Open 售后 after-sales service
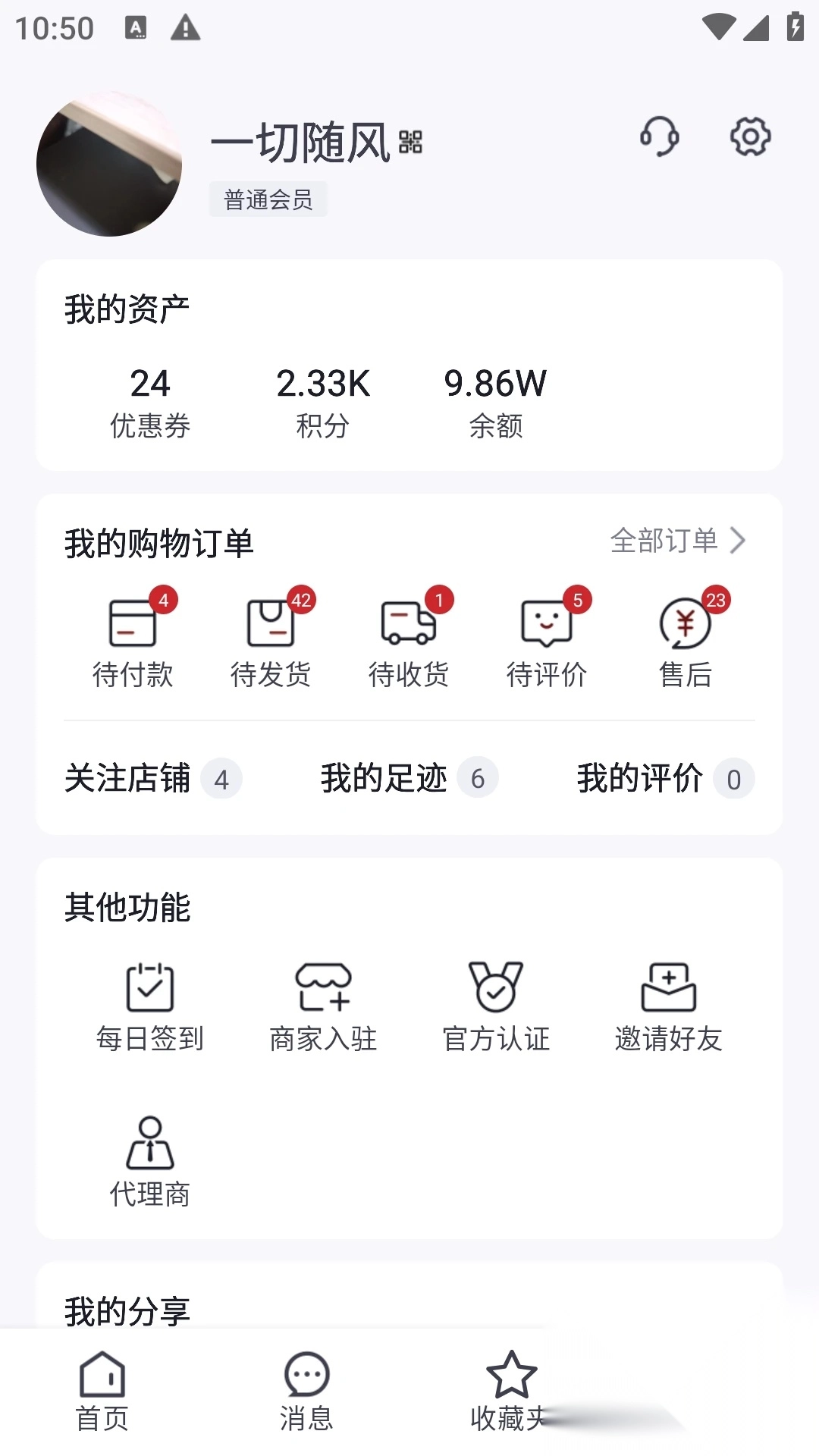This screenshot has width=819, height=1456. tap(686, 641)
